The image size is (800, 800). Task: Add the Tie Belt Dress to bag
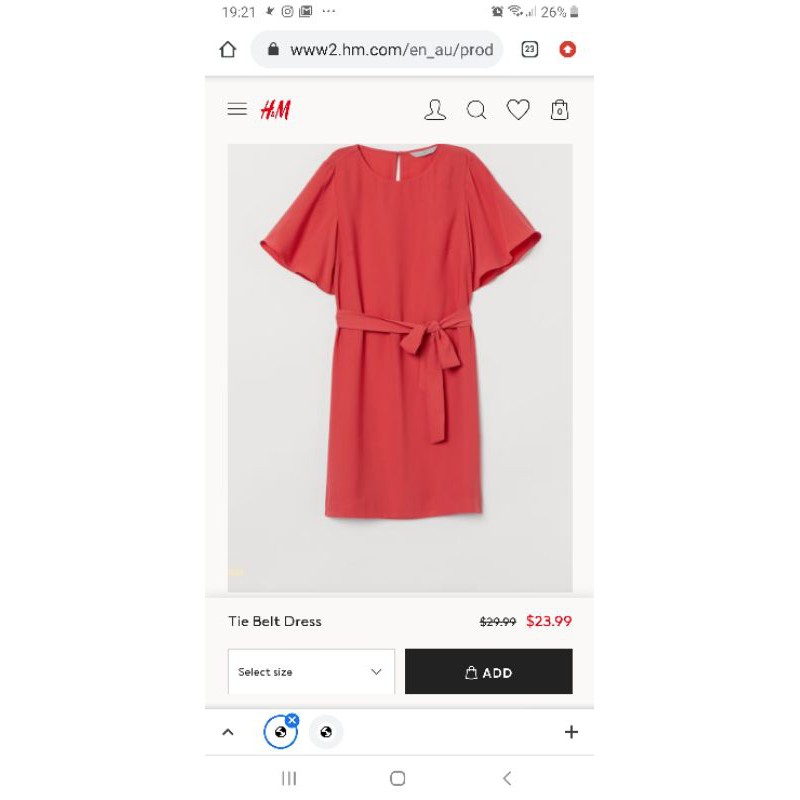point(488,672)
